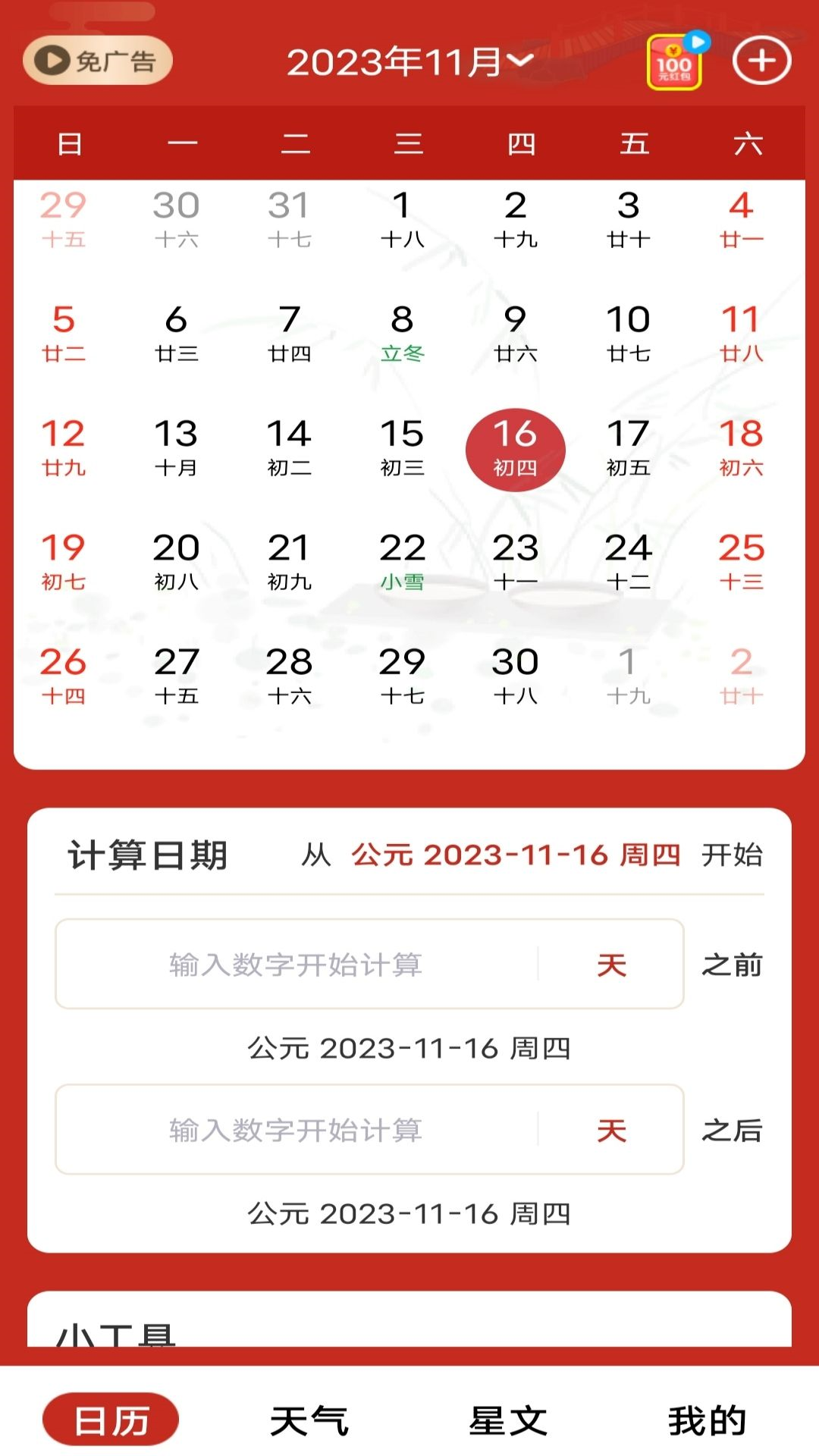Focus the number input for days 之前
819x1456 pixels.
tap(296, 965)
